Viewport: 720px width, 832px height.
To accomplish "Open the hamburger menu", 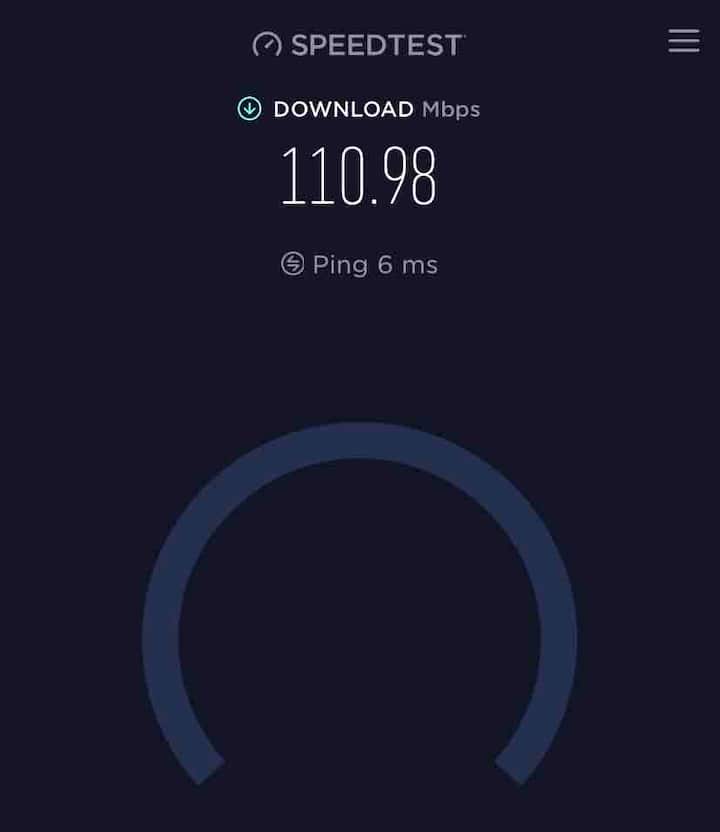I will click(x=684, y=41).
